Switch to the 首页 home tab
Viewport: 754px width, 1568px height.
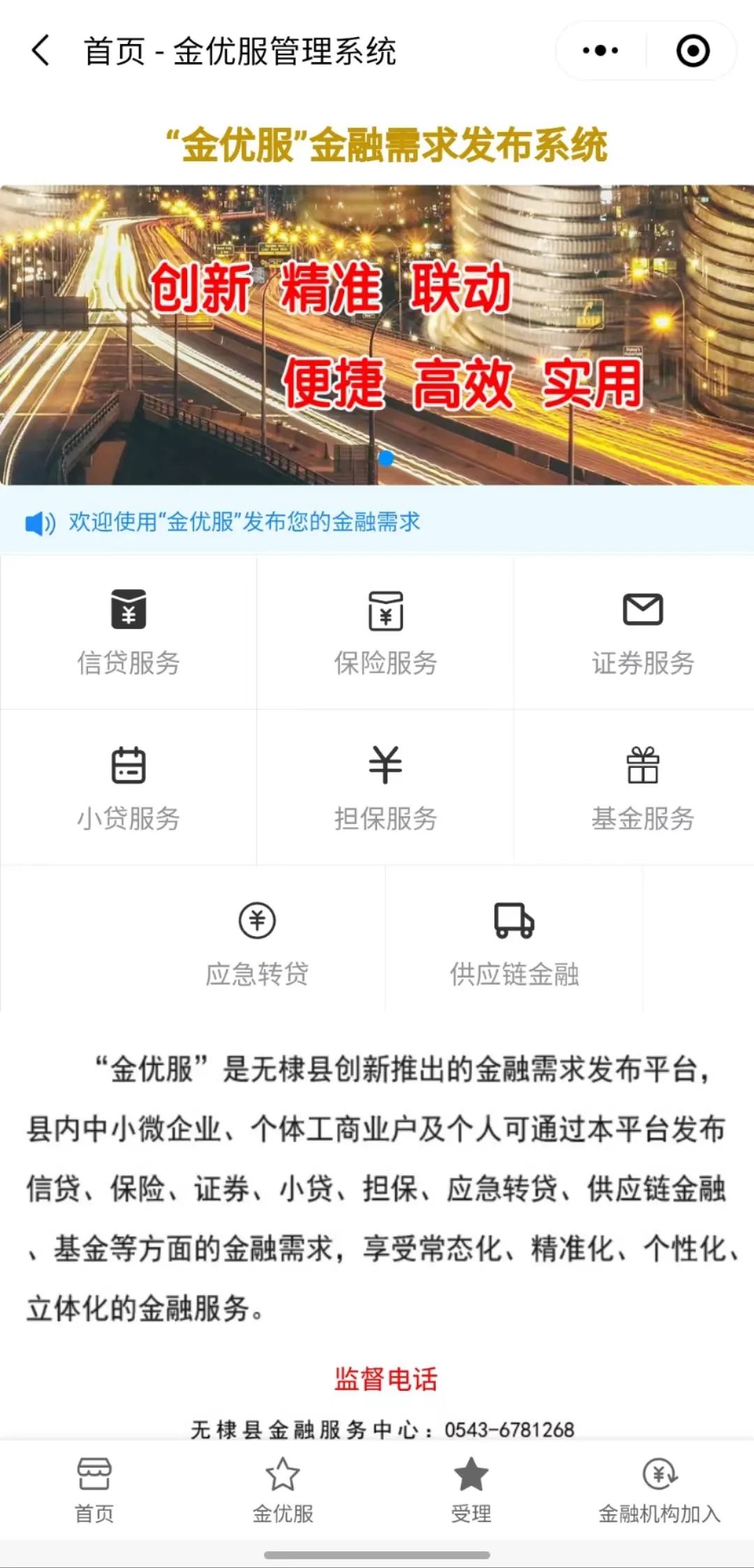coord(94,1490)
